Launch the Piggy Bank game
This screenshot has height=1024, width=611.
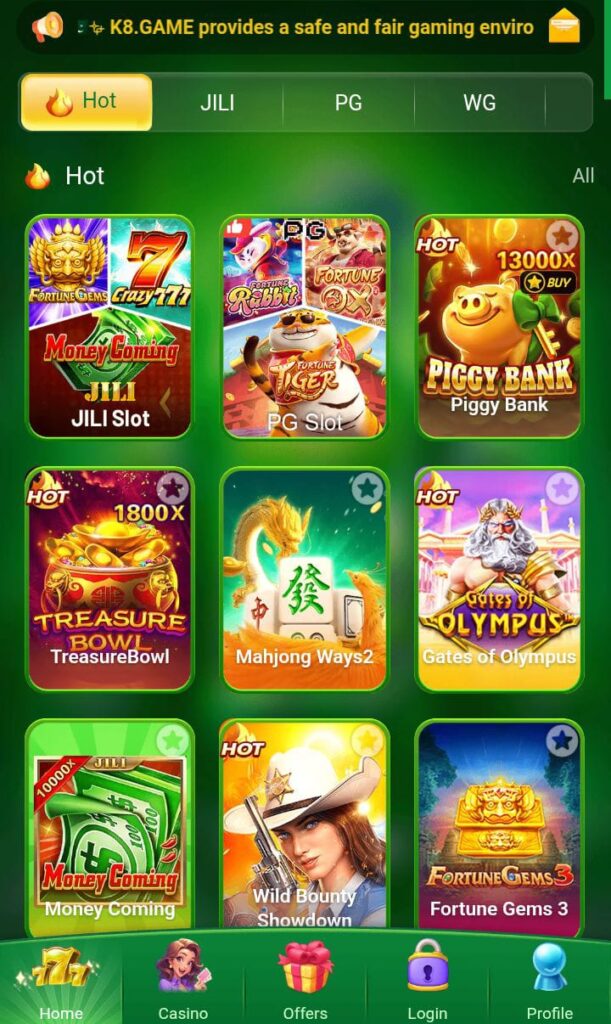pyautogui.click(x=498, y=327)
